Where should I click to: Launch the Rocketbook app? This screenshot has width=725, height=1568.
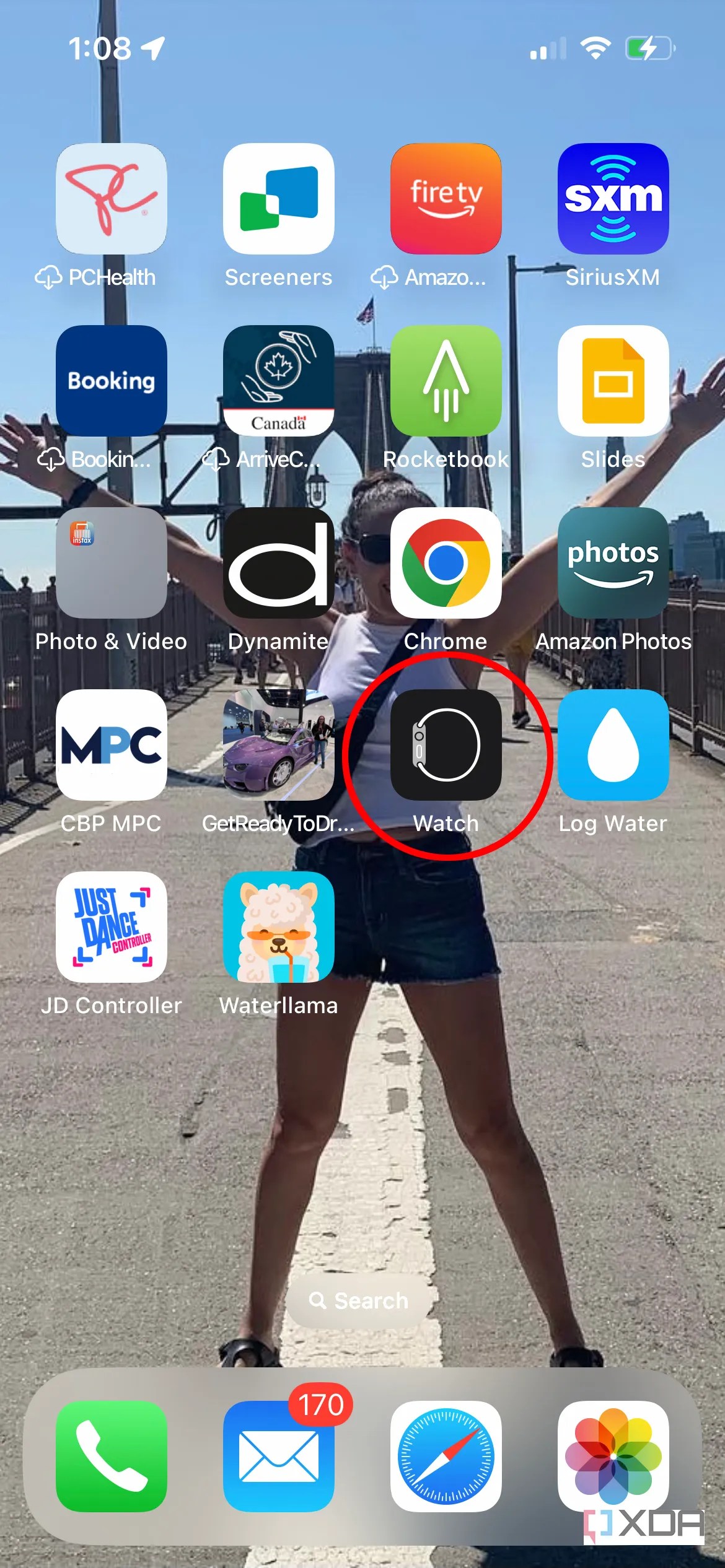click(446, 381)
